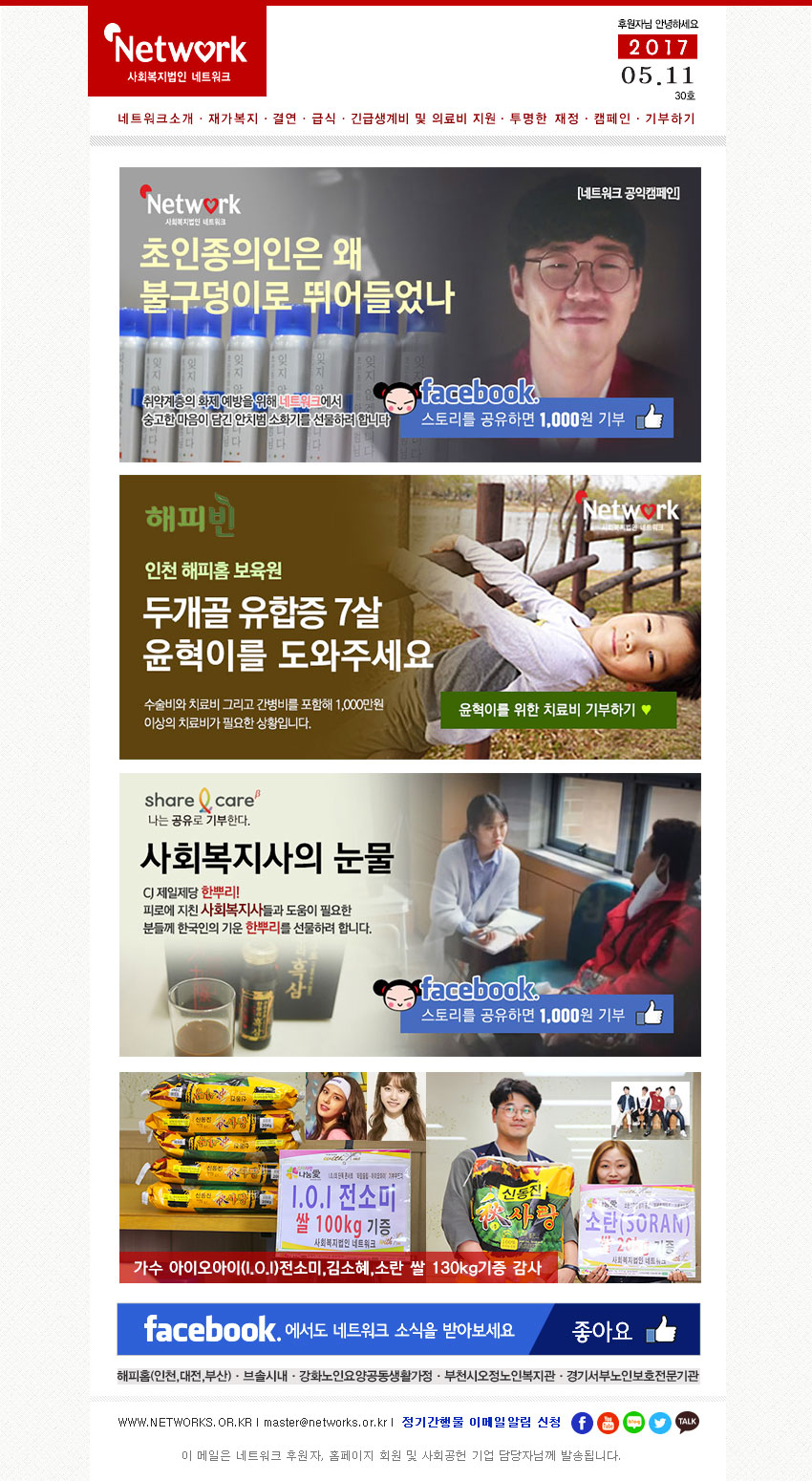Image resolution: width=812 pixels, height=1481 pixels.
Task: Open the YouTube icon in the footer
Action: click(608, 1423)
